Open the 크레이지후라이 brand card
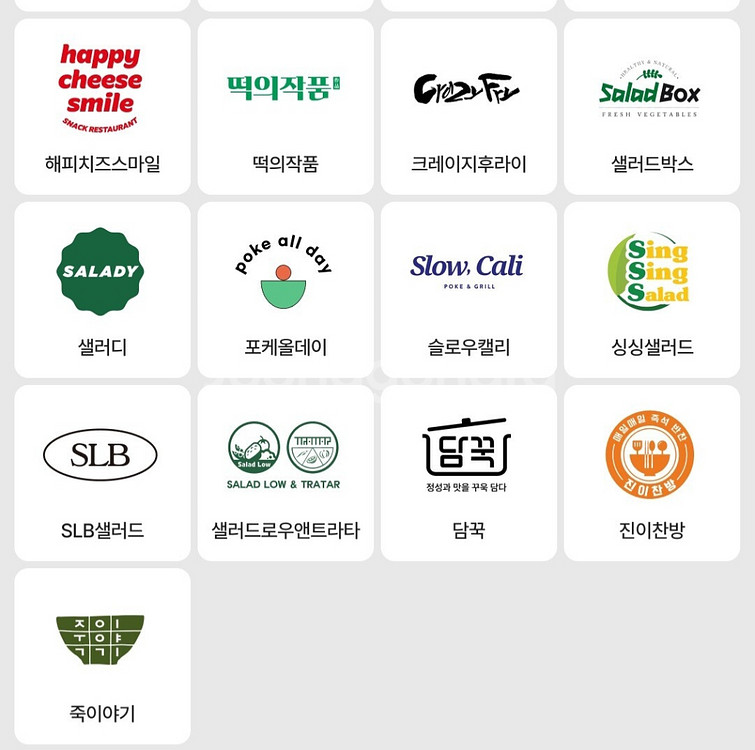This screenshot has width=755, height=750. [468, 107]
